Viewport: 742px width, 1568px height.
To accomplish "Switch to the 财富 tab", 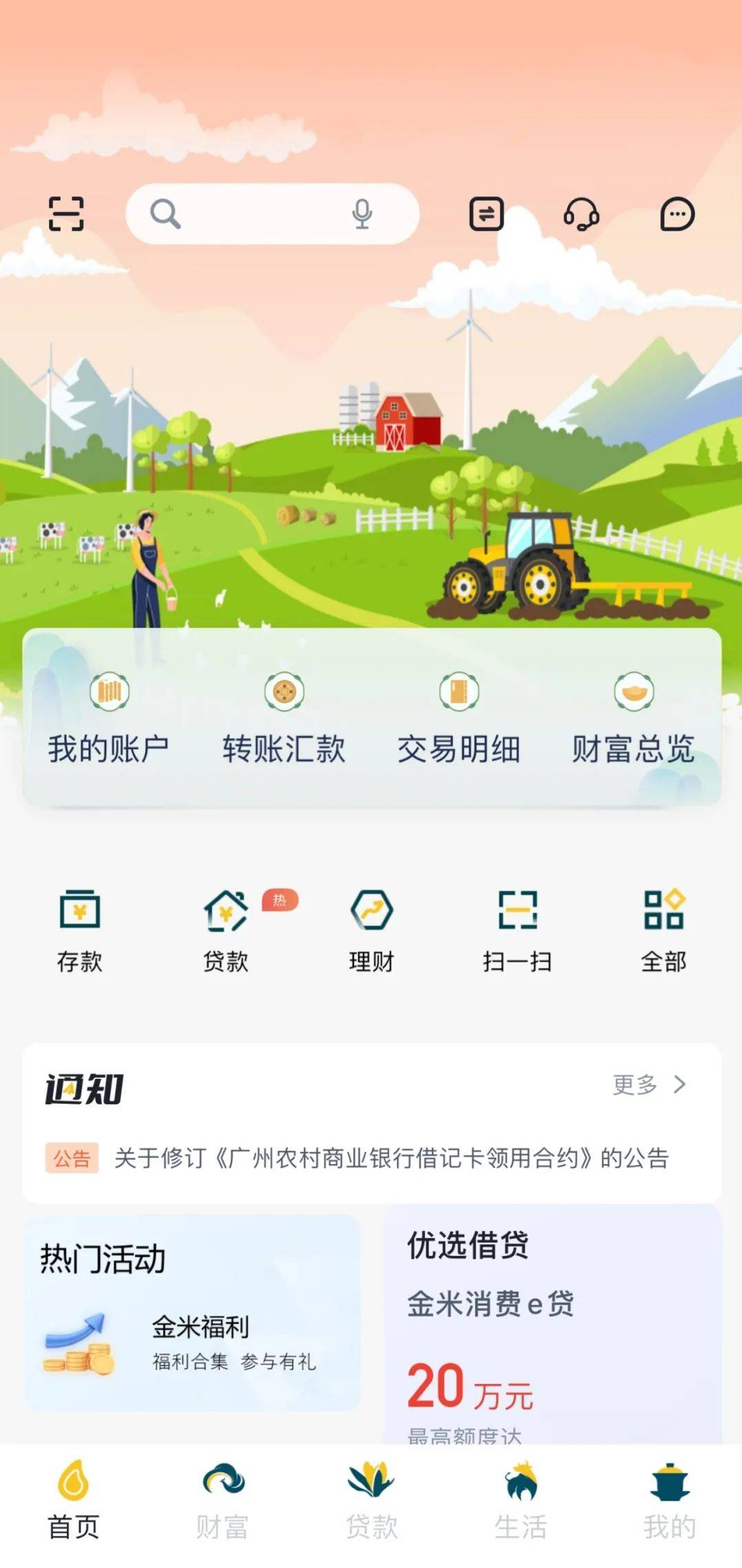I will coord(222,1502).
